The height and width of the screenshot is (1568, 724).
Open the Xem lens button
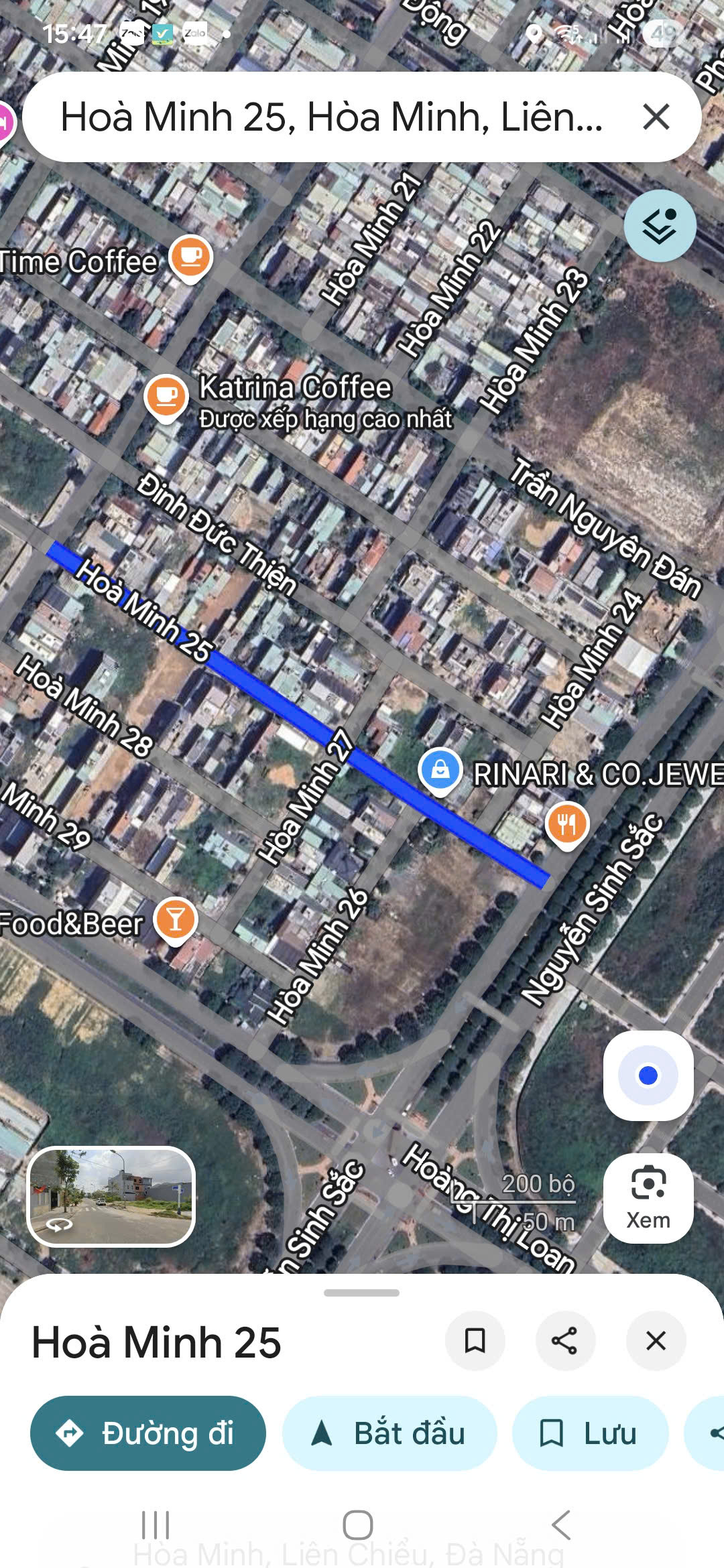tap(648, 1198)
